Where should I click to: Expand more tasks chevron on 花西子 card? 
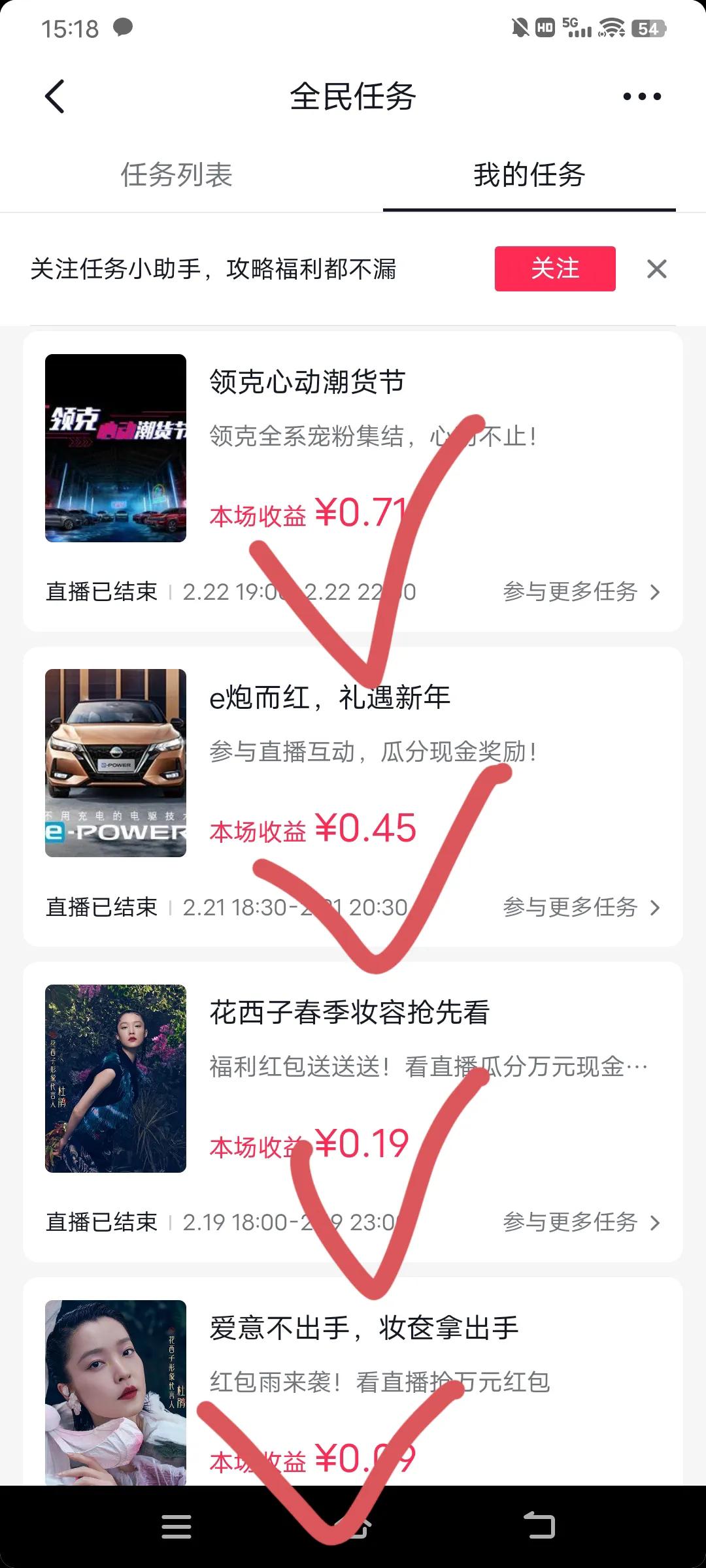point(656,1222)
